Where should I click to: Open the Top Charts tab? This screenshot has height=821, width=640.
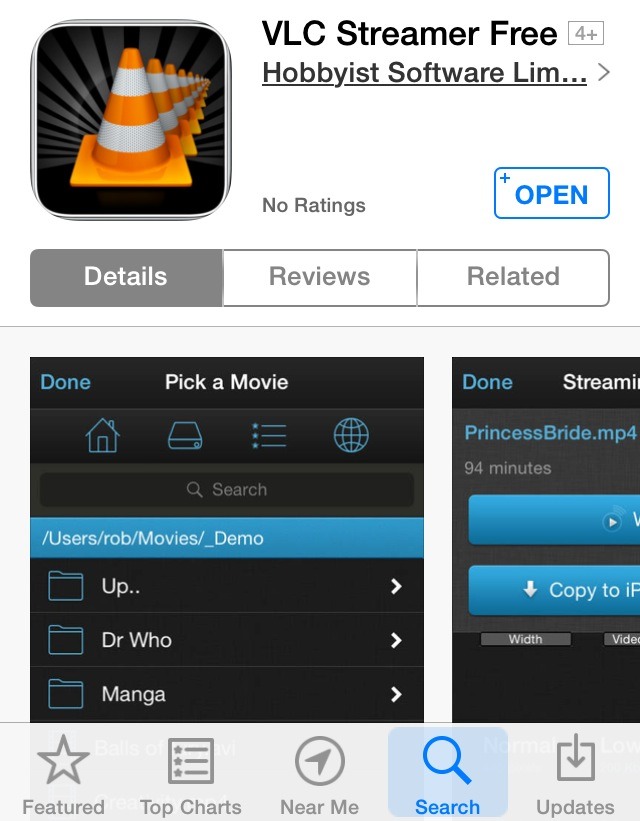190,777
